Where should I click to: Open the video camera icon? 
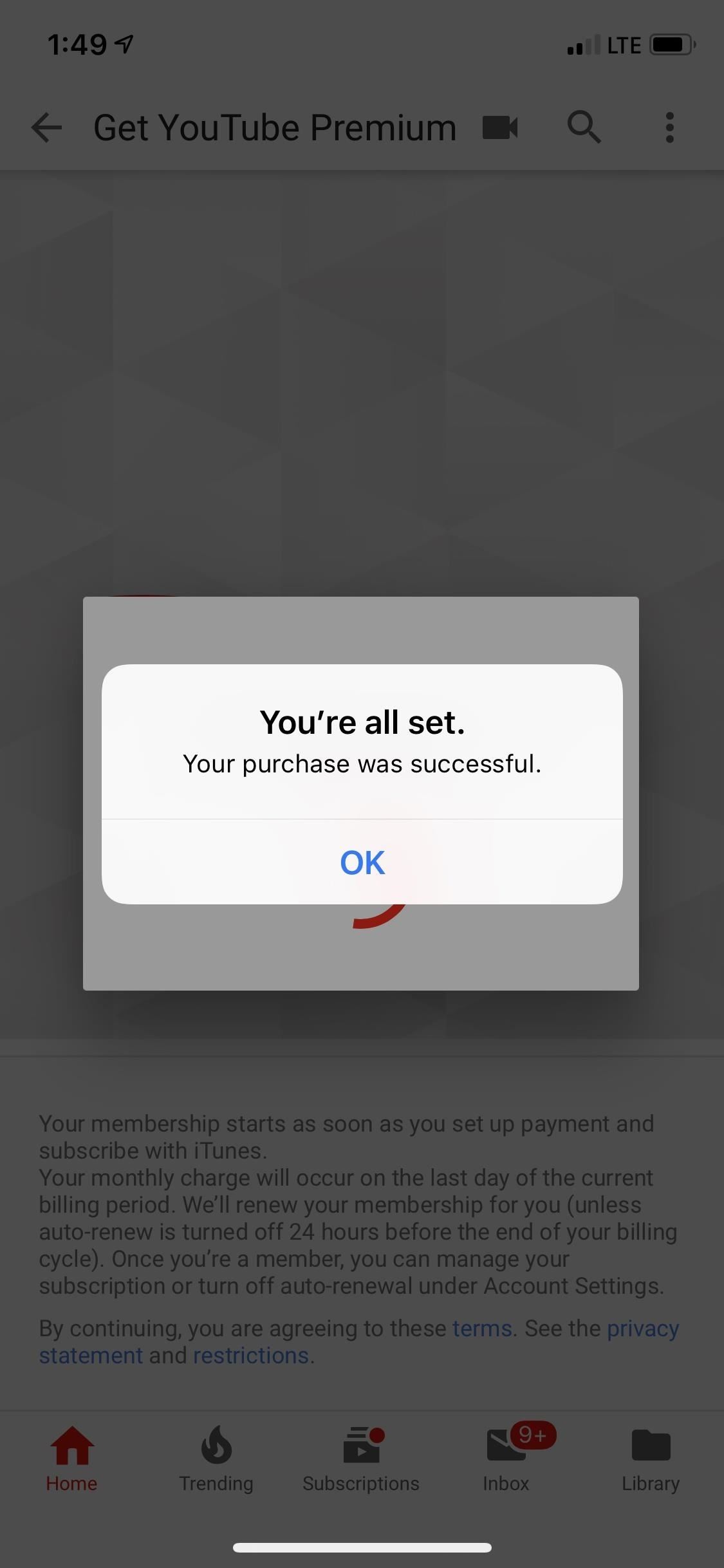500,127
